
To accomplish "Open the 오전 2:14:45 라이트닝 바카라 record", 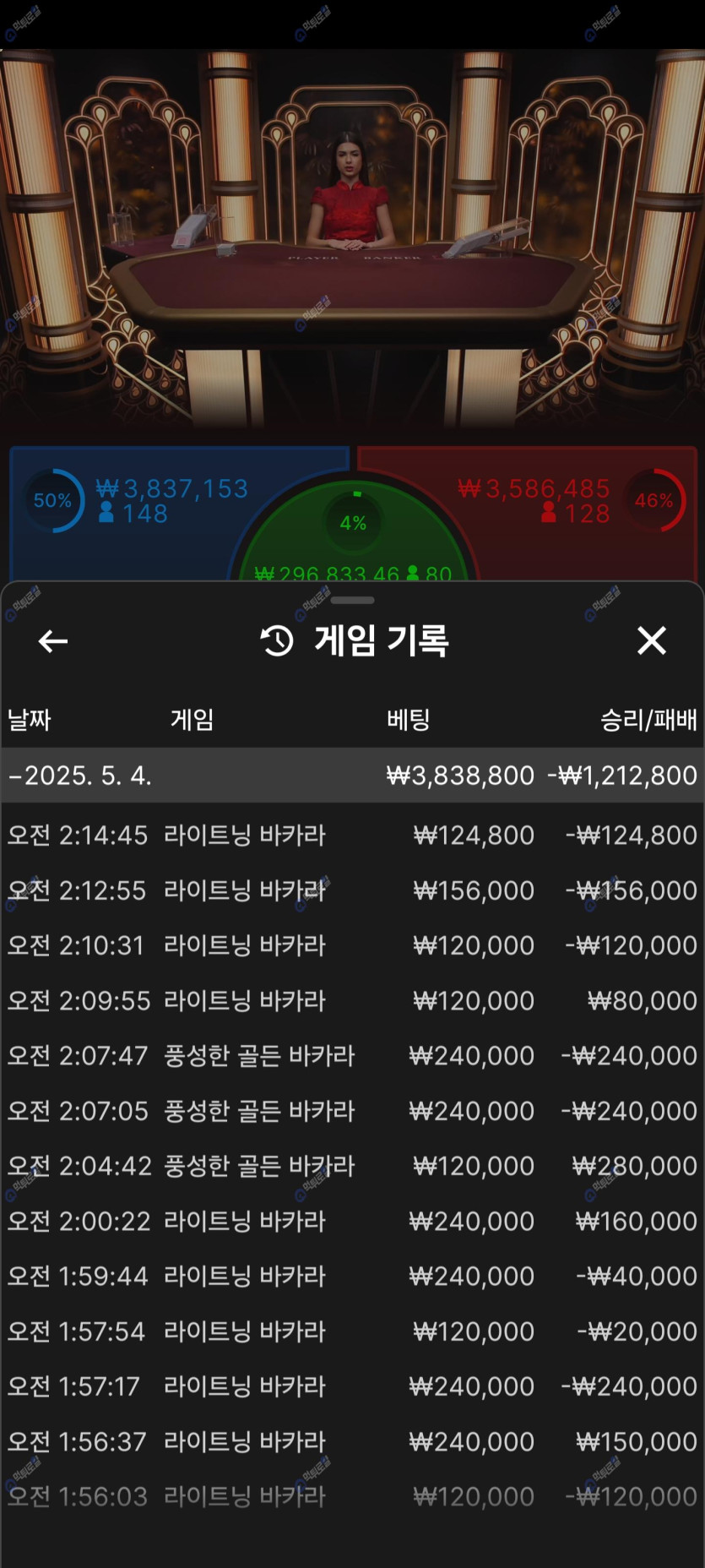I will point(352,836).
